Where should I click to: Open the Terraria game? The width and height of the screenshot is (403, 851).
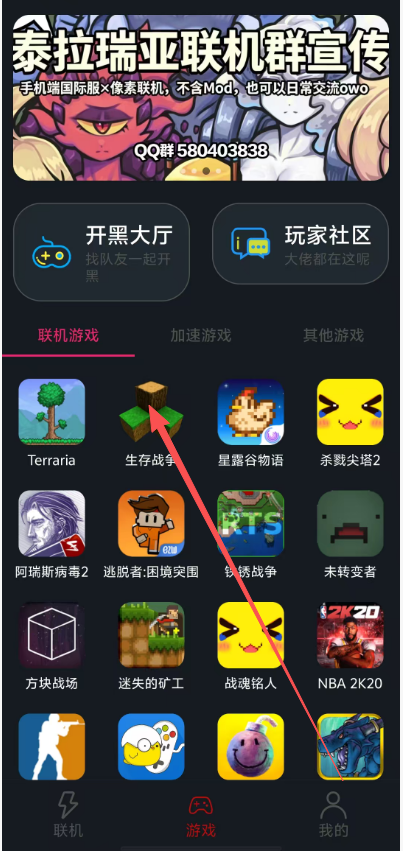(x=52, y=423)
